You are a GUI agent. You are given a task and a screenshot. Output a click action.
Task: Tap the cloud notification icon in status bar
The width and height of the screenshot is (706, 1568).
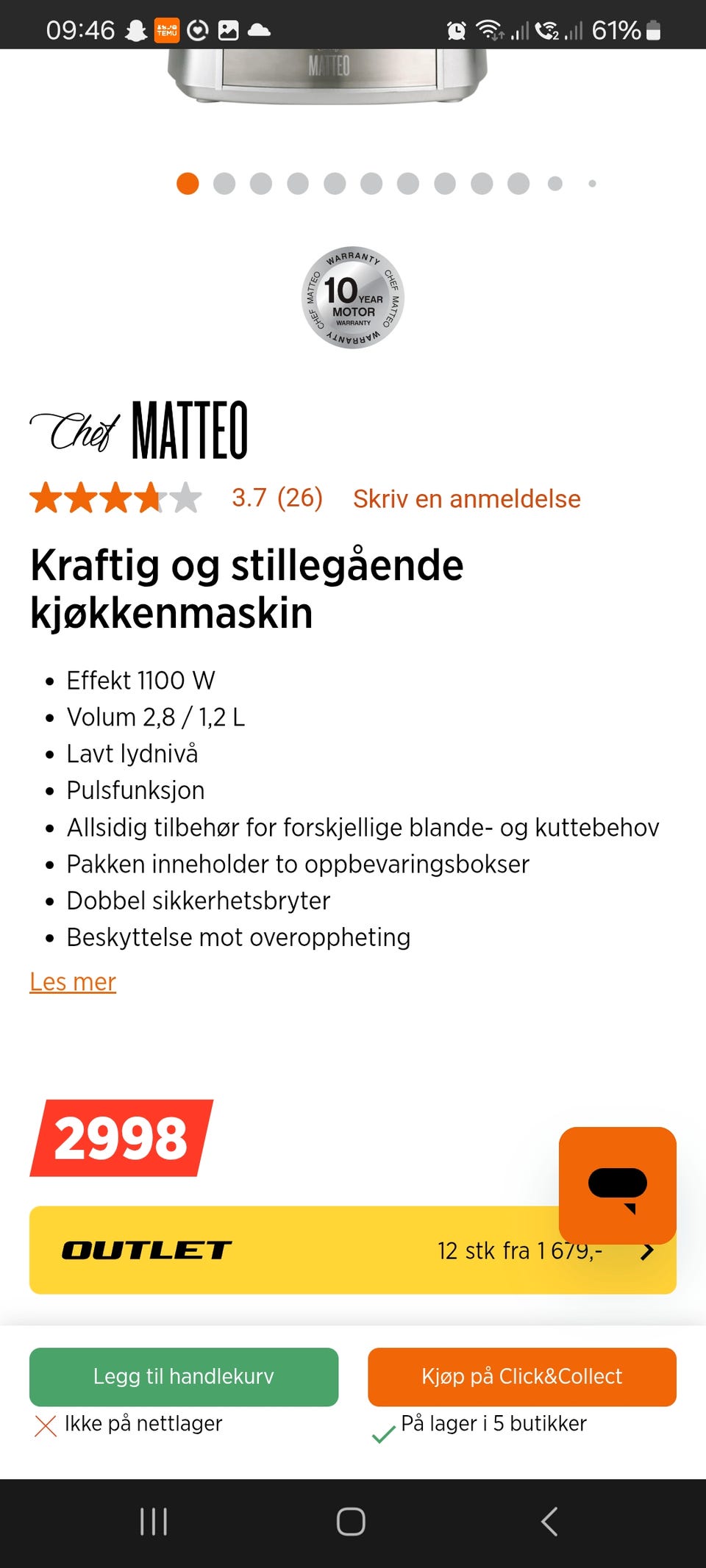(260, 29)
